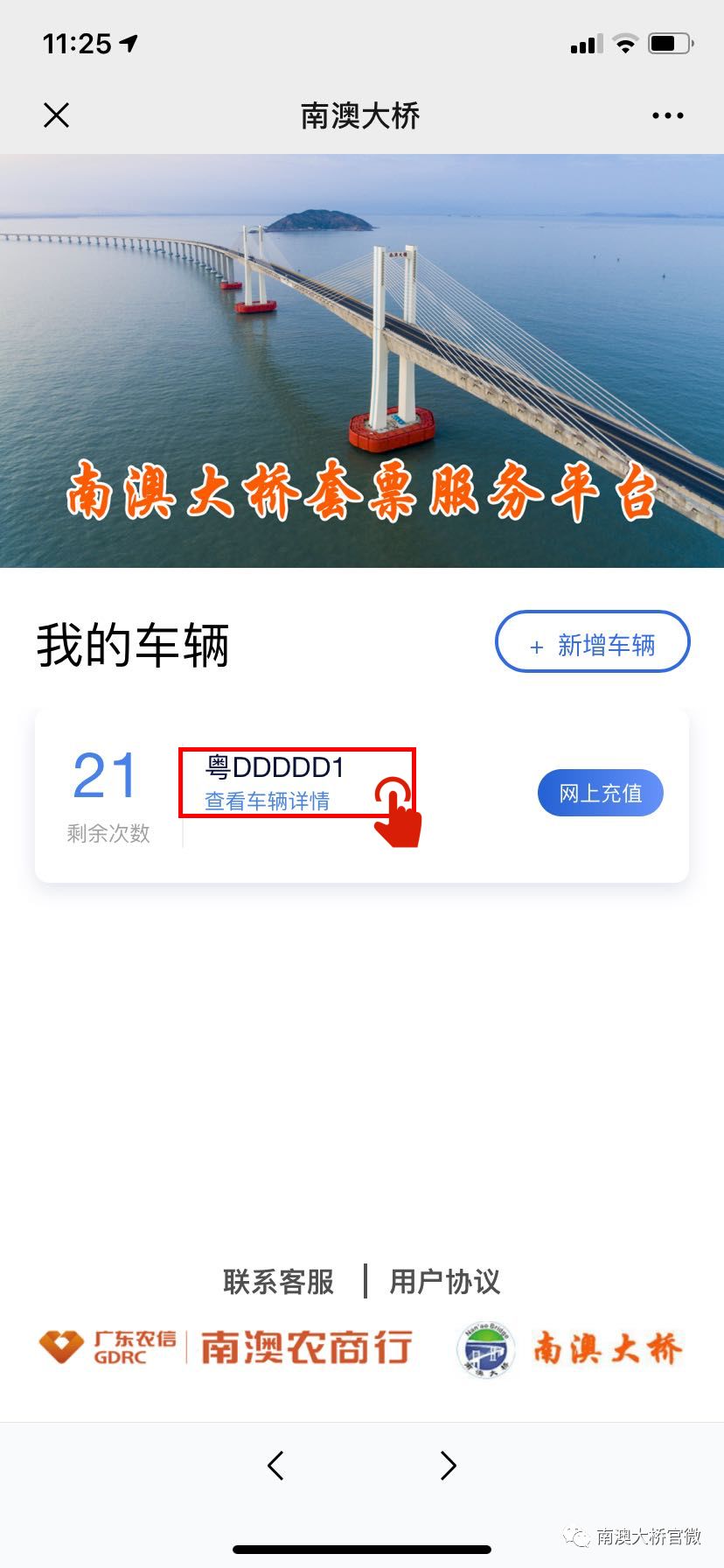Tap 新增车辆 to add a vehicle
Image resolution: width=724 pixels, height=1568 pixels.
(x=593, y=645)
